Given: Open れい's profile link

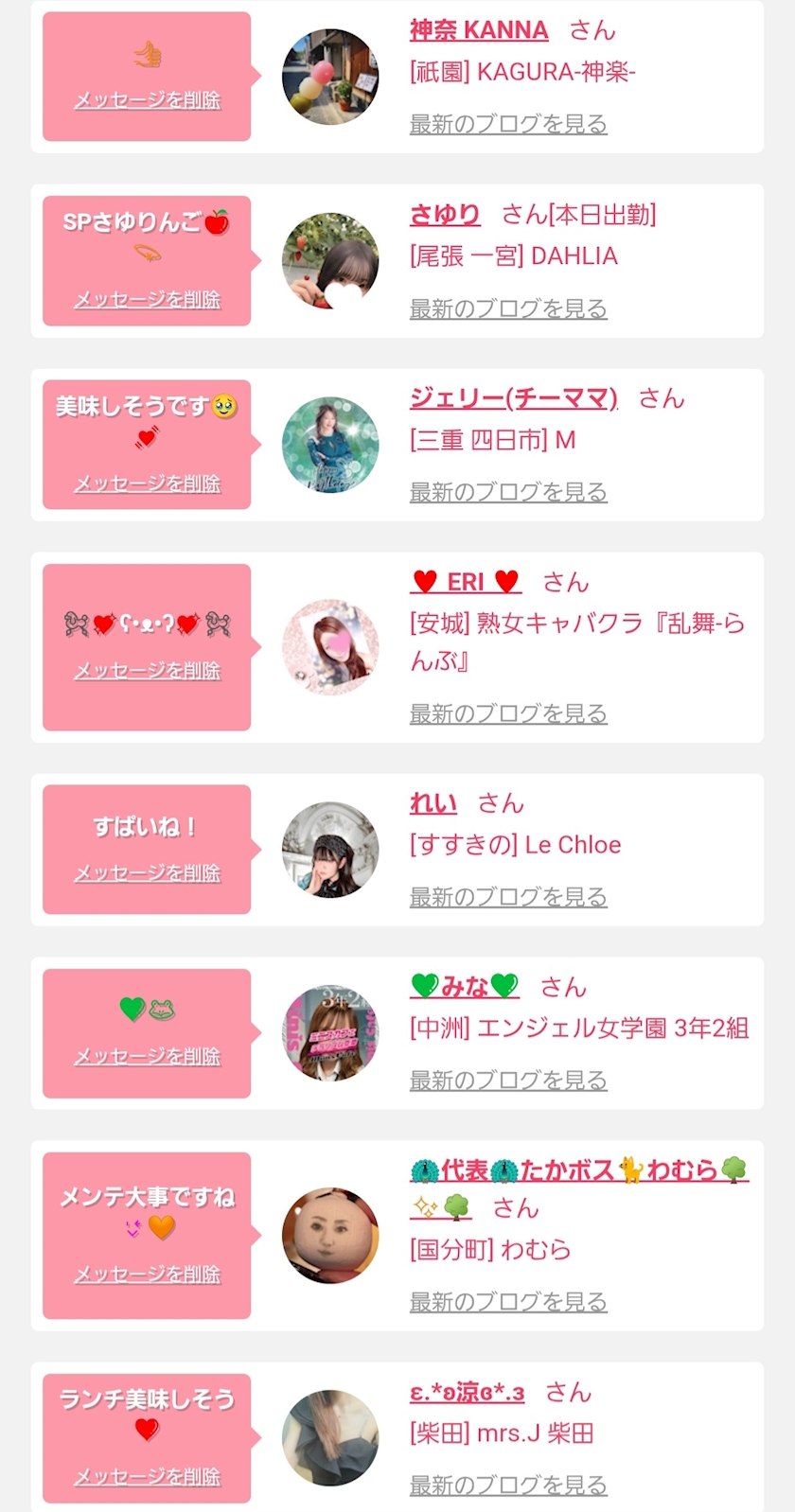Looking at the screenshot, I should [433, 803].
